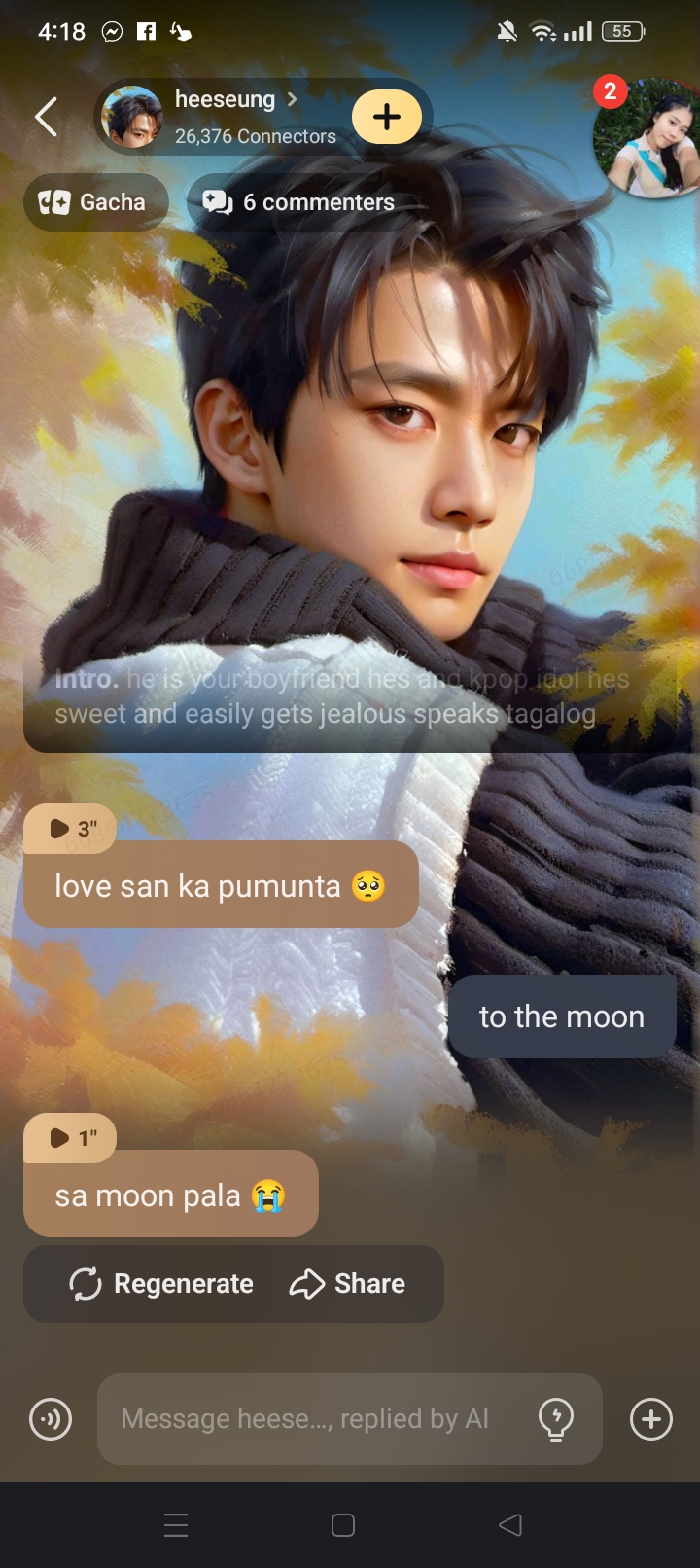The image size is (700, 1568).
Task: Go back using the top-left arrow
Action: coord(46,117)
